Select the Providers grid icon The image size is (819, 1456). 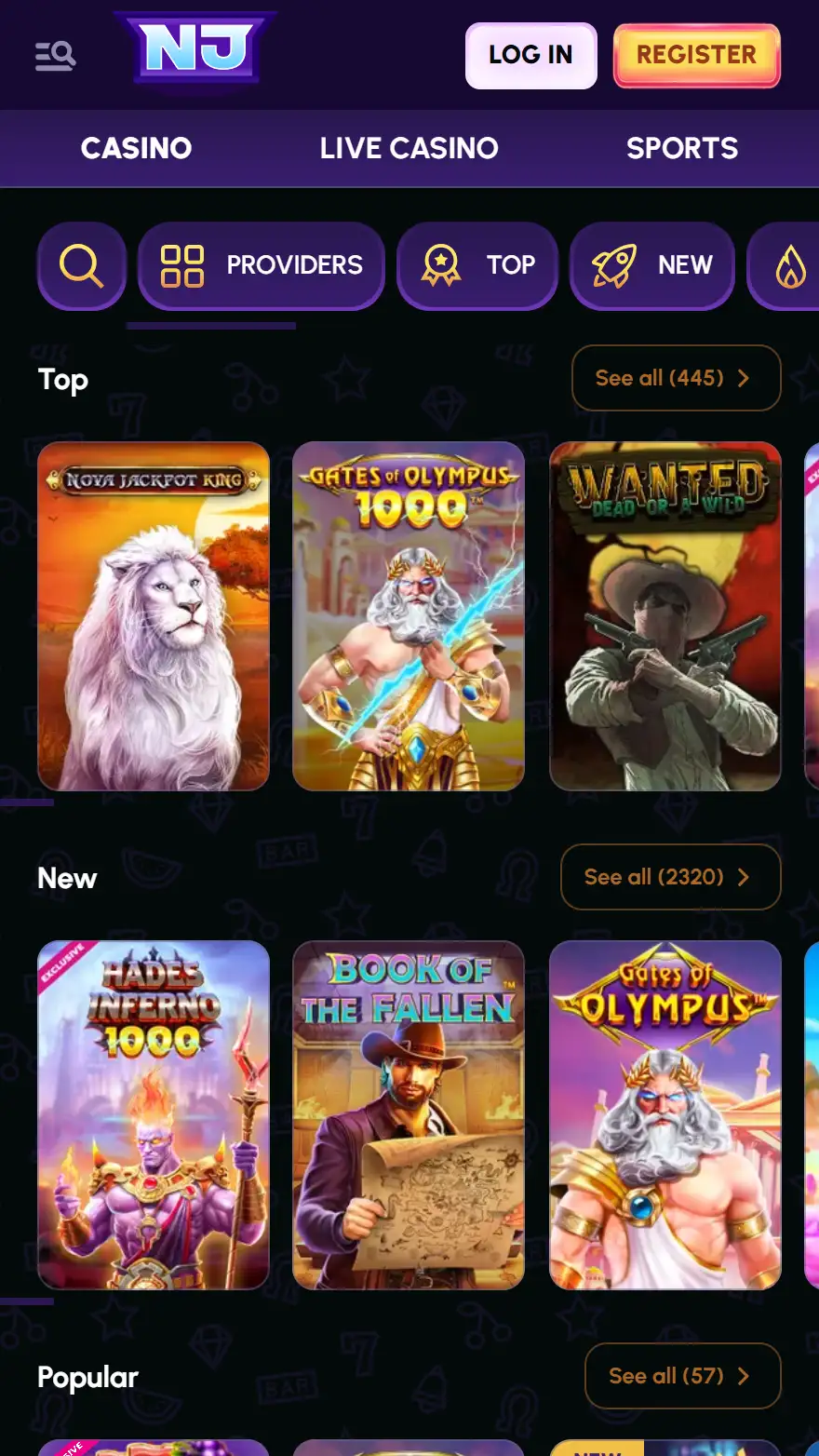182,265
